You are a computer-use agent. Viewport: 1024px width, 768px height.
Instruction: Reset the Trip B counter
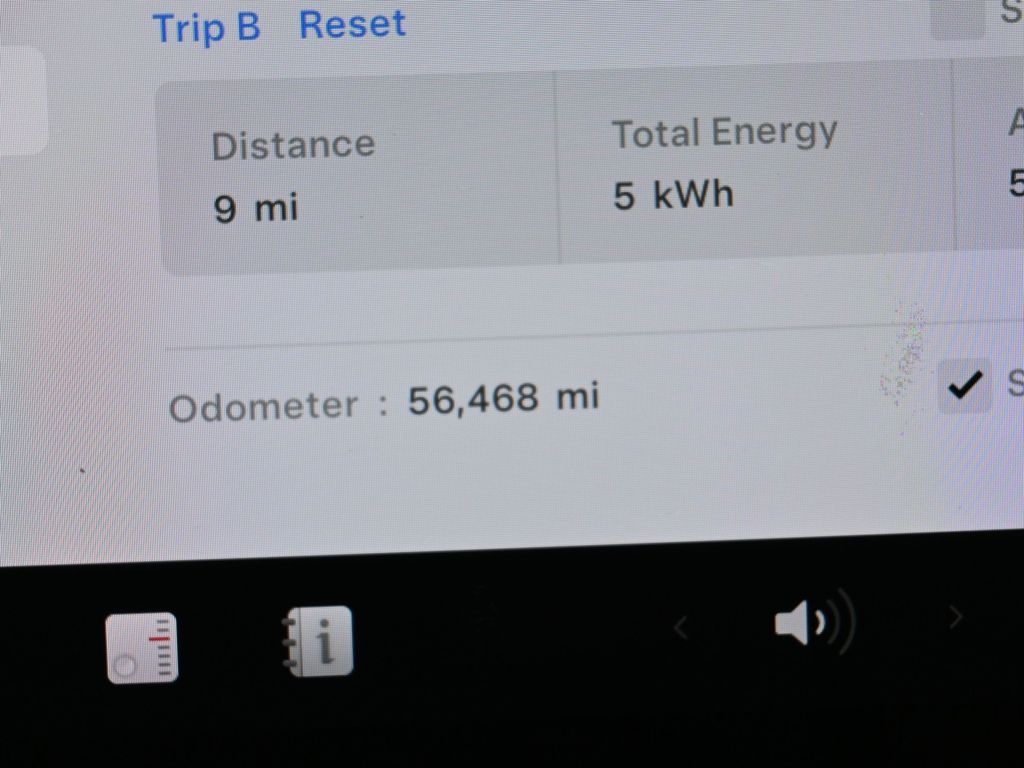pos(352,24)
